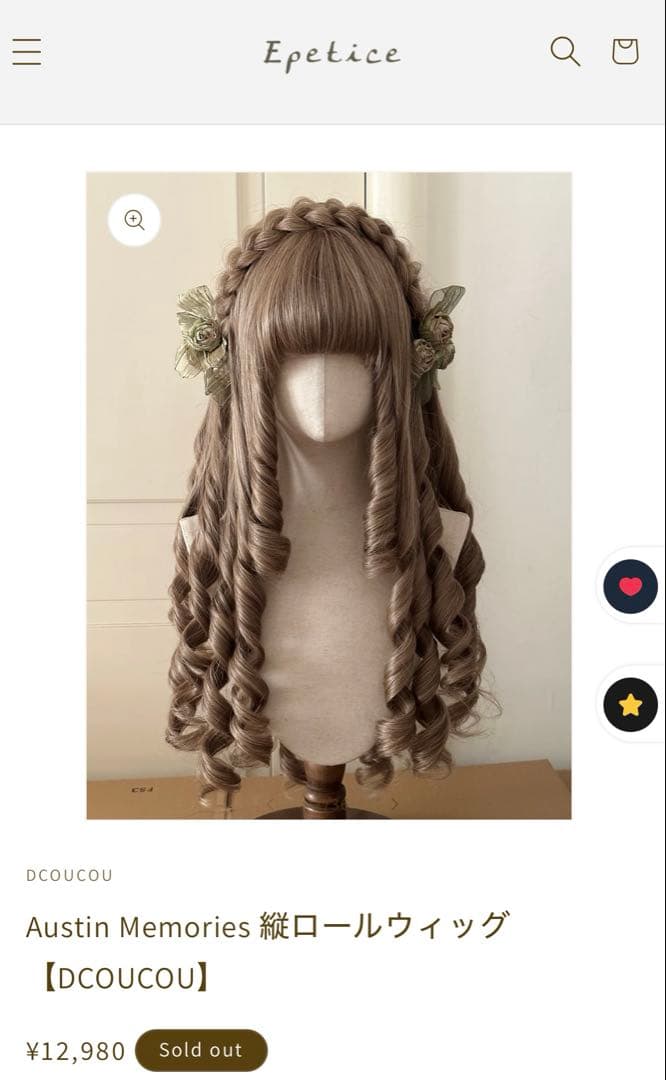Go to the Epetice home page
This screenshot has width=666, height=1080.
[331, 53]
